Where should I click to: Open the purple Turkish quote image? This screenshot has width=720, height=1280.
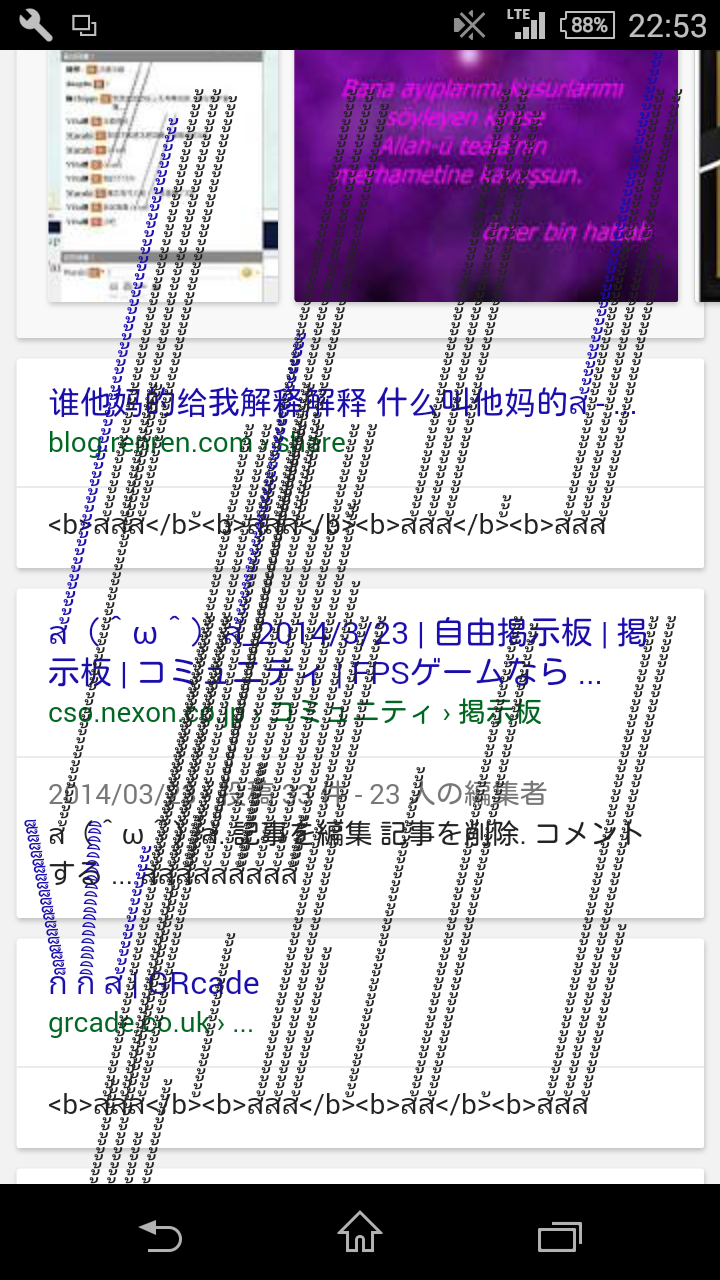coord(486,175)
